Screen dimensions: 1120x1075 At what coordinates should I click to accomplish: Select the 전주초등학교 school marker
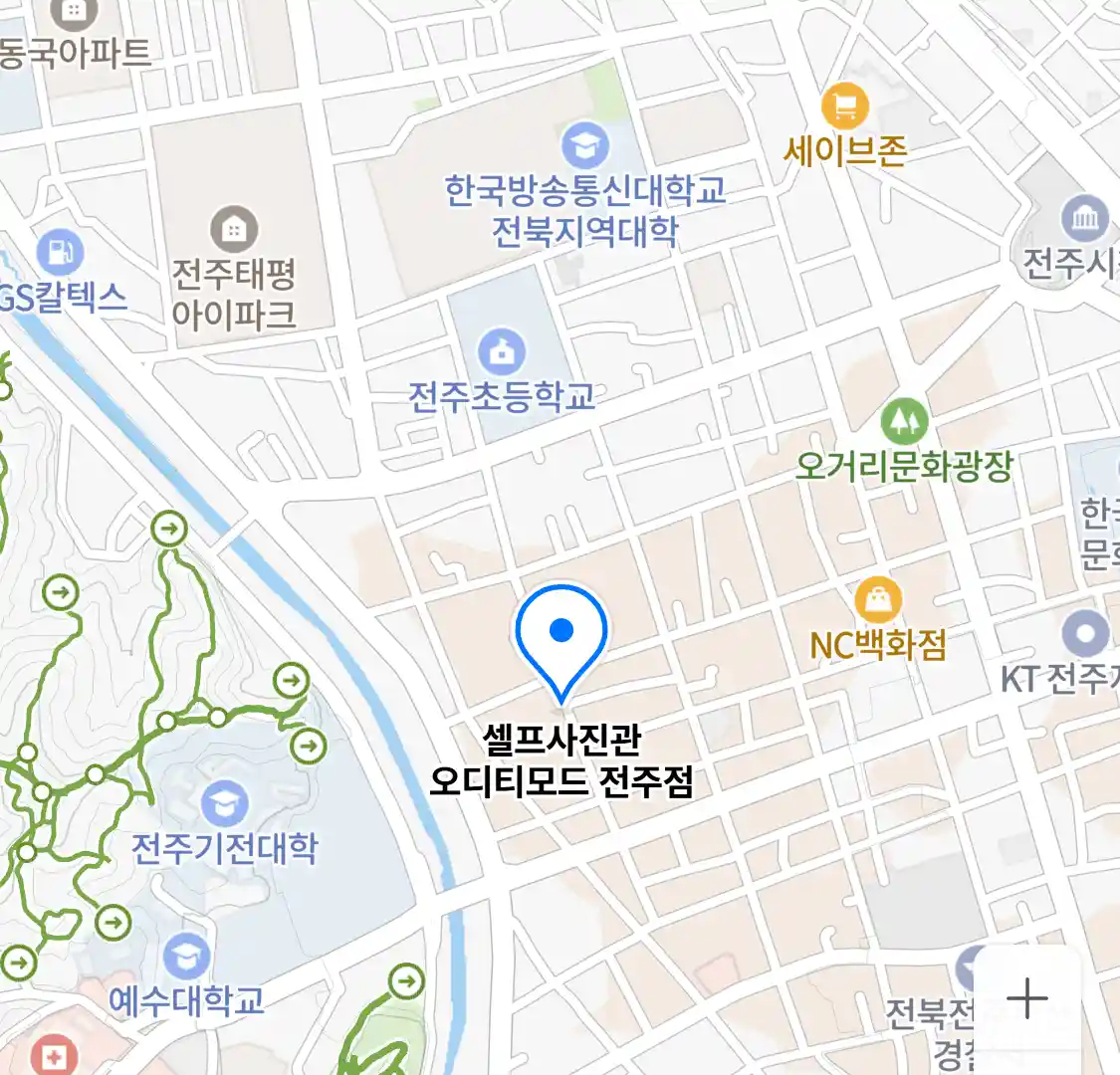(502, 351)
